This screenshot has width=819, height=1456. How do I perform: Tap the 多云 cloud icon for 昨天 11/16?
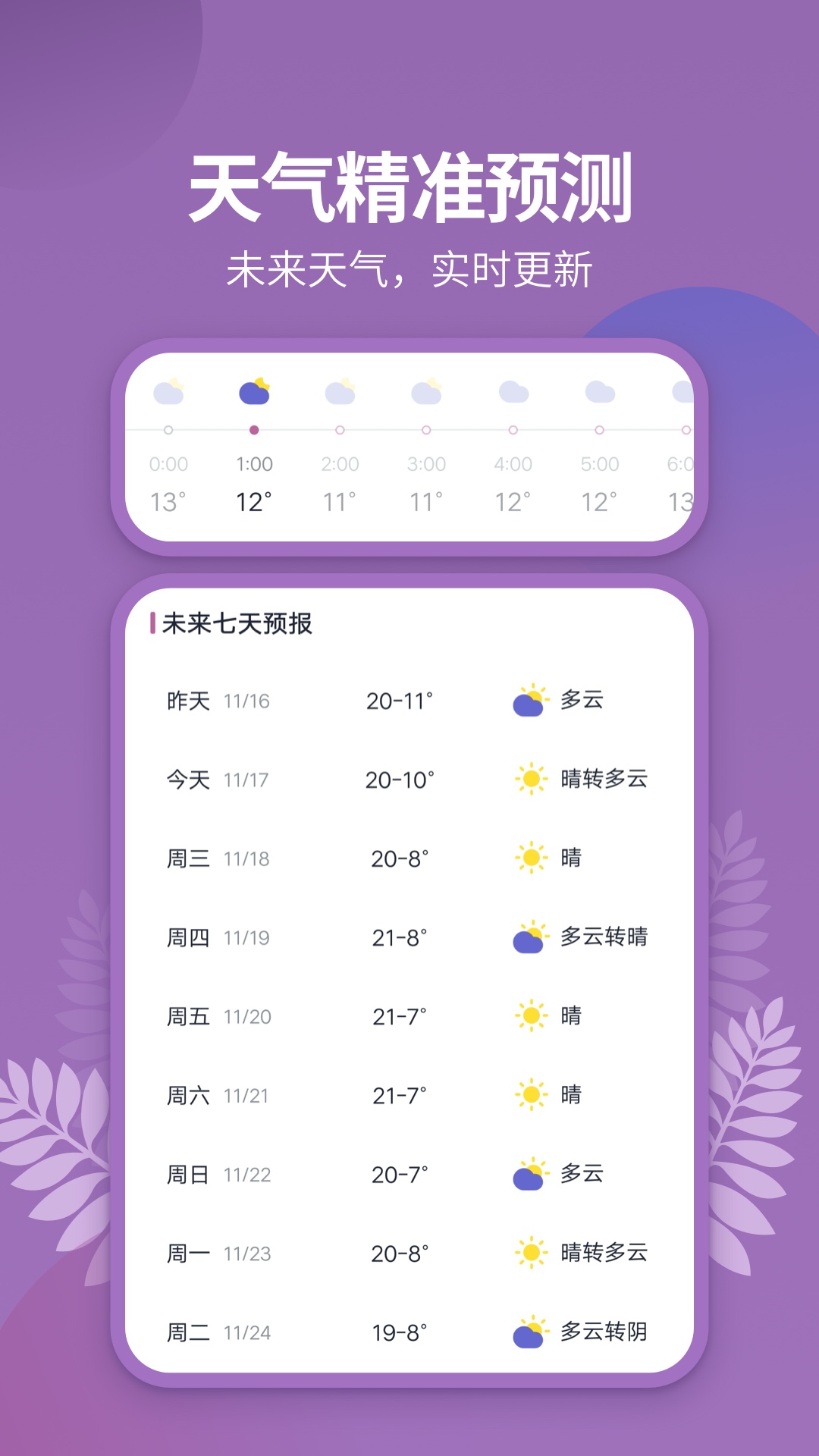[x=531, y=701]
